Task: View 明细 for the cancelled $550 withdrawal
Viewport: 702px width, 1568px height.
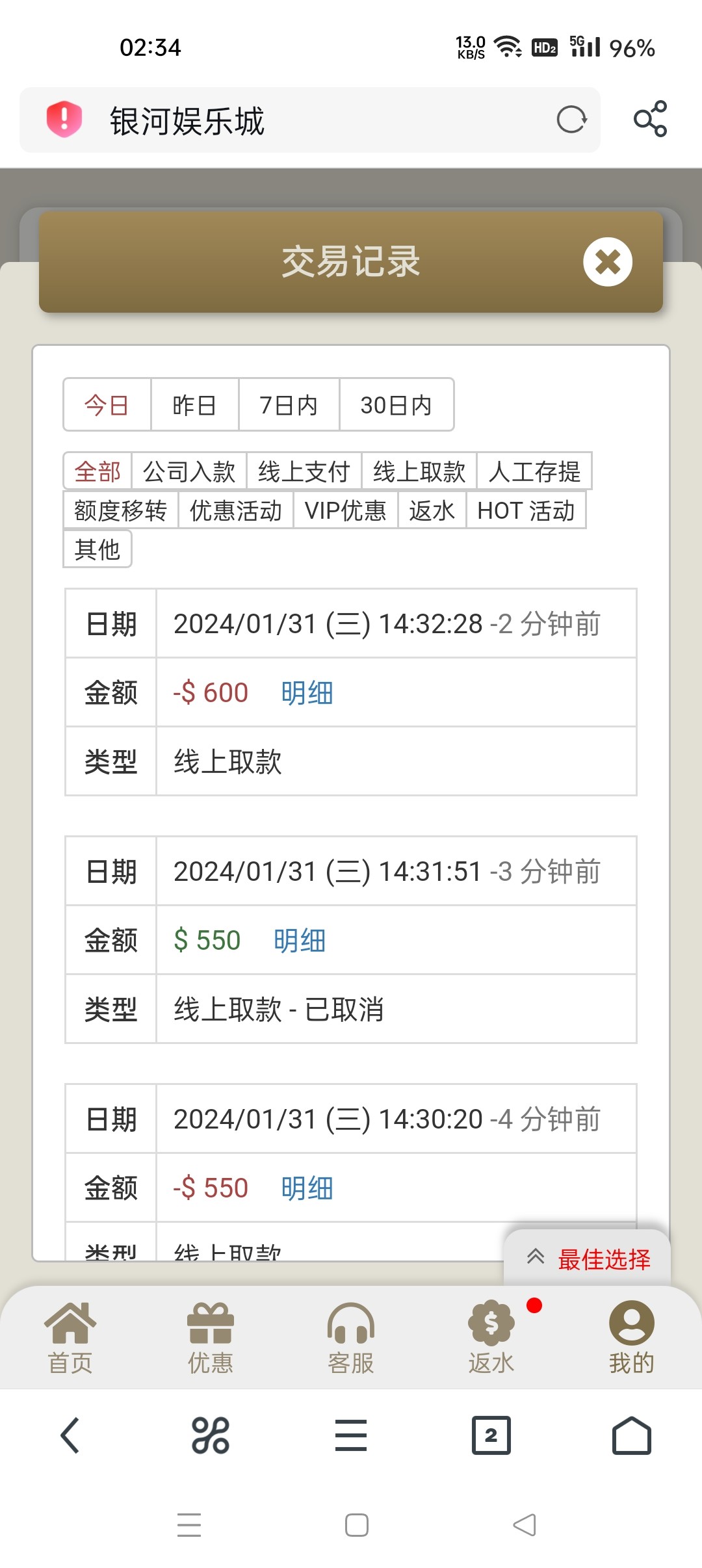Action: click(x=299, y=941)
